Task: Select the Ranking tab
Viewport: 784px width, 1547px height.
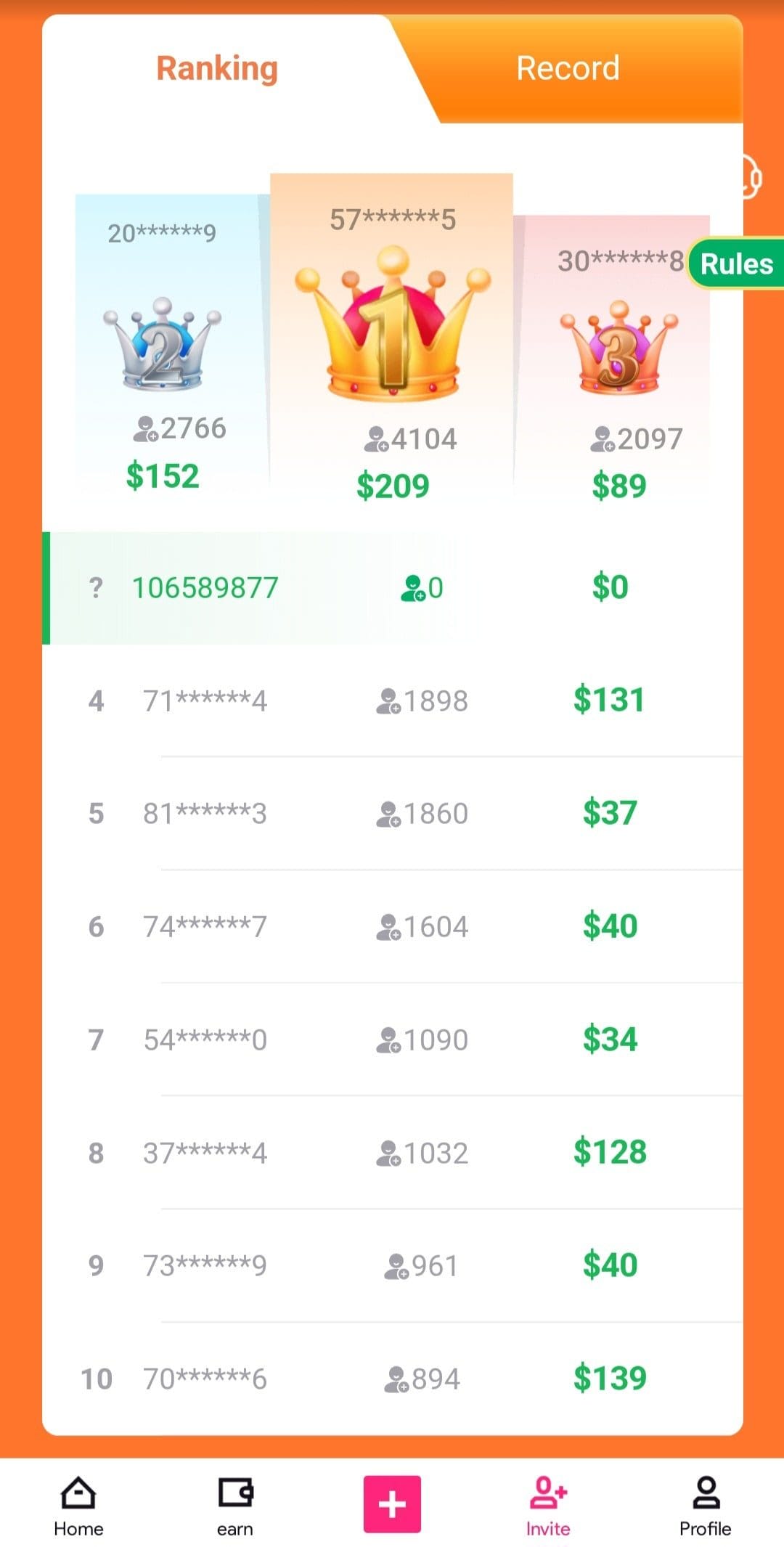Action: [217, 68]
